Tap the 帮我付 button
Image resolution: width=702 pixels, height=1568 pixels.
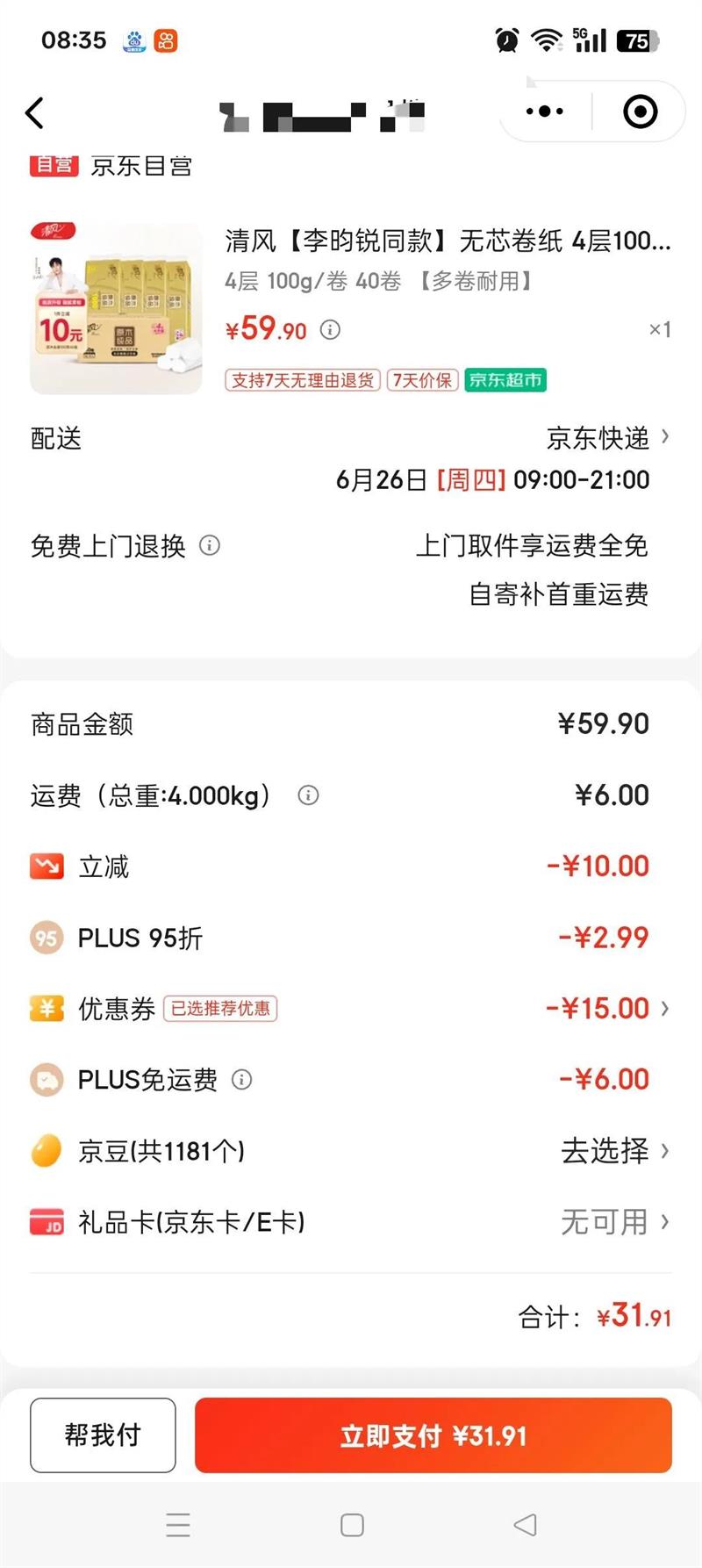(103, 1435)
